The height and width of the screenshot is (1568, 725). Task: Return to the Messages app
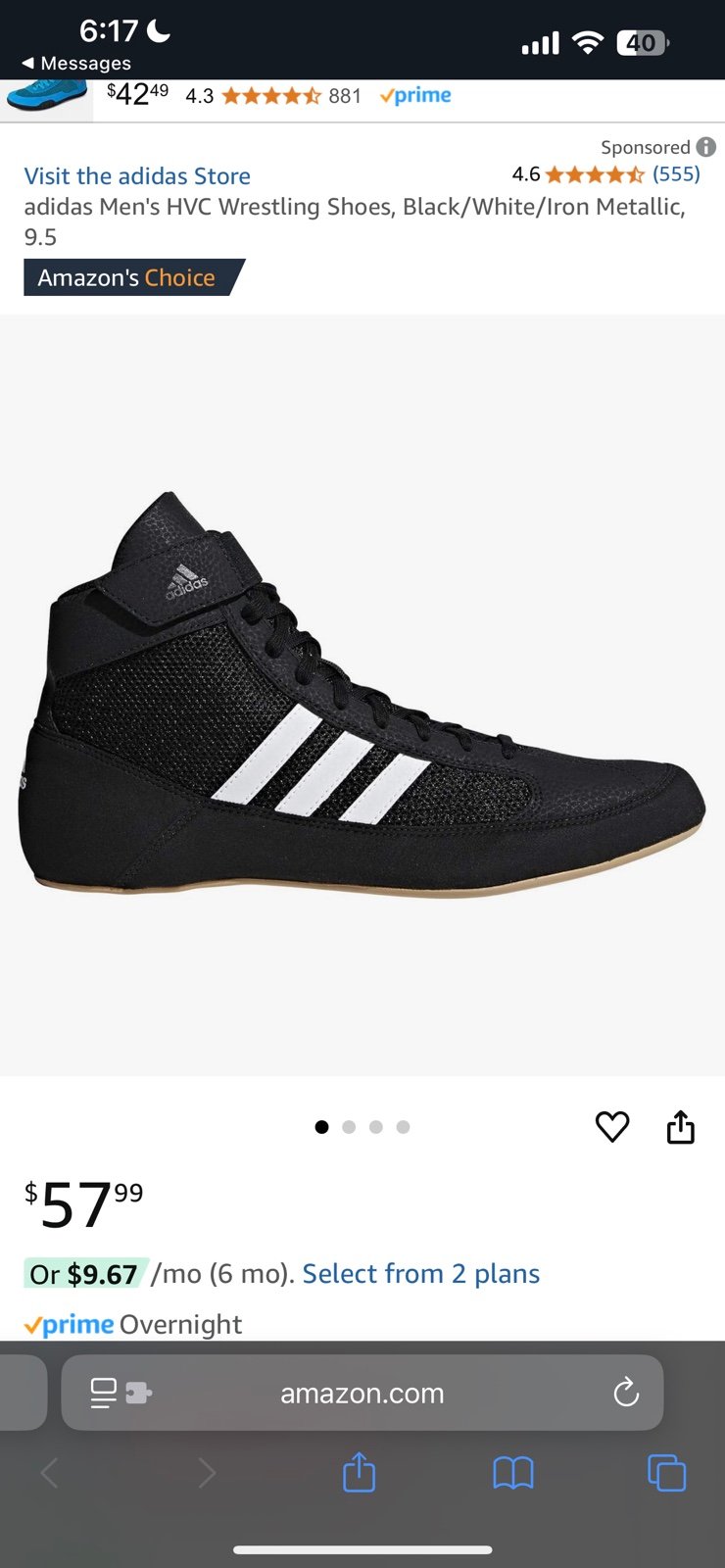click(x=76, y=63)
